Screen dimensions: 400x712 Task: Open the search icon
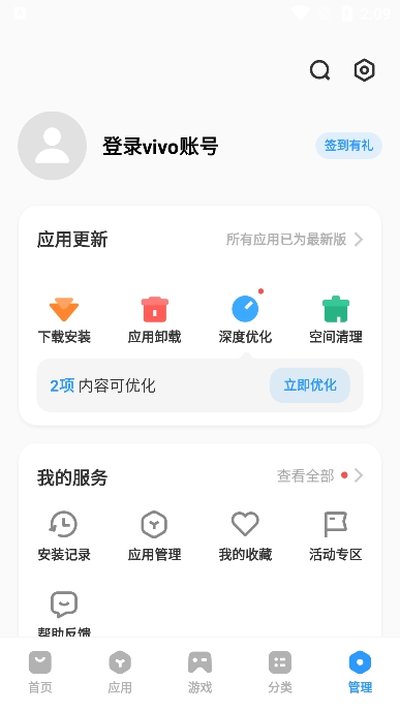click(x=320, y=70)
